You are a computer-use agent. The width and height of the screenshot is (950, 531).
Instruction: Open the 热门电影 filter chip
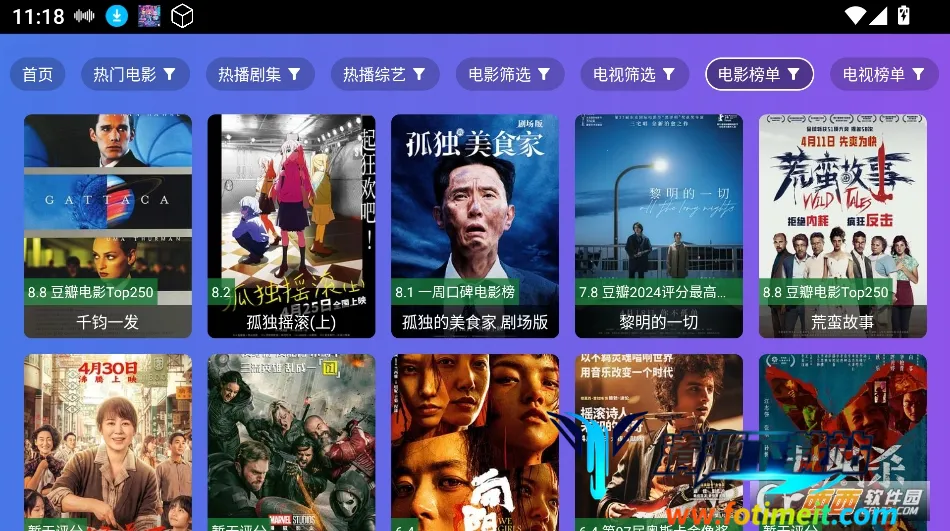coord(135,74)
